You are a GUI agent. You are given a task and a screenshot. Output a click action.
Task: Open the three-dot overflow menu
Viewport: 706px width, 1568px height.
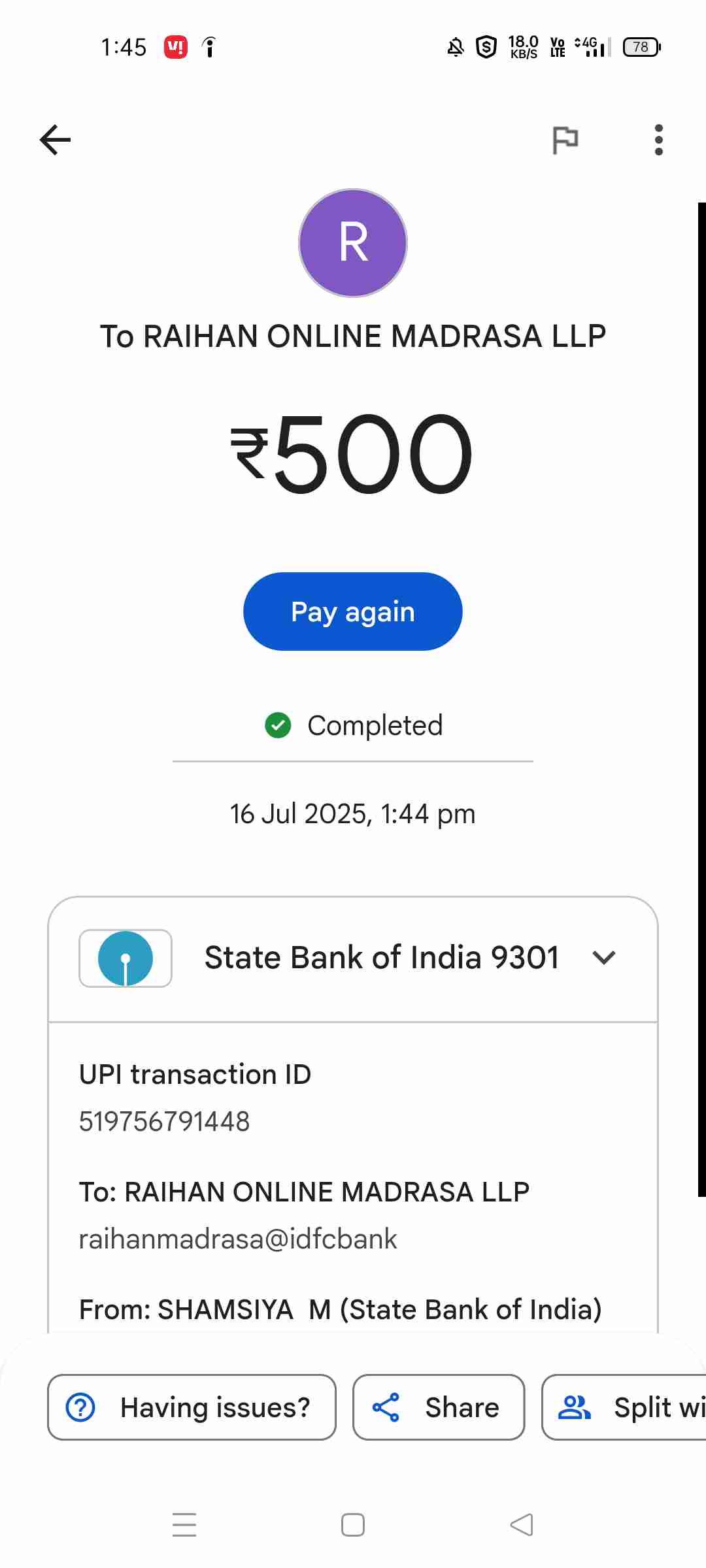pos(658,140)
